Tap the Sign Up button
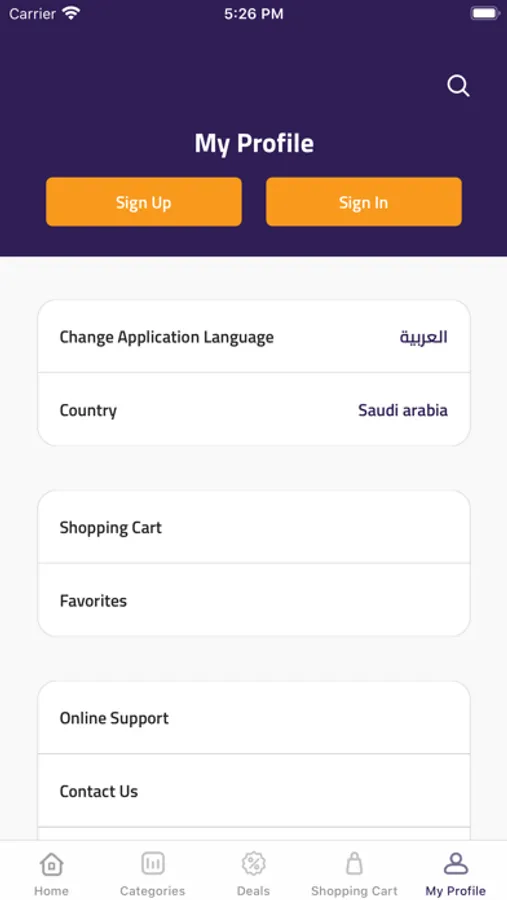 click(x=144, y=201)
